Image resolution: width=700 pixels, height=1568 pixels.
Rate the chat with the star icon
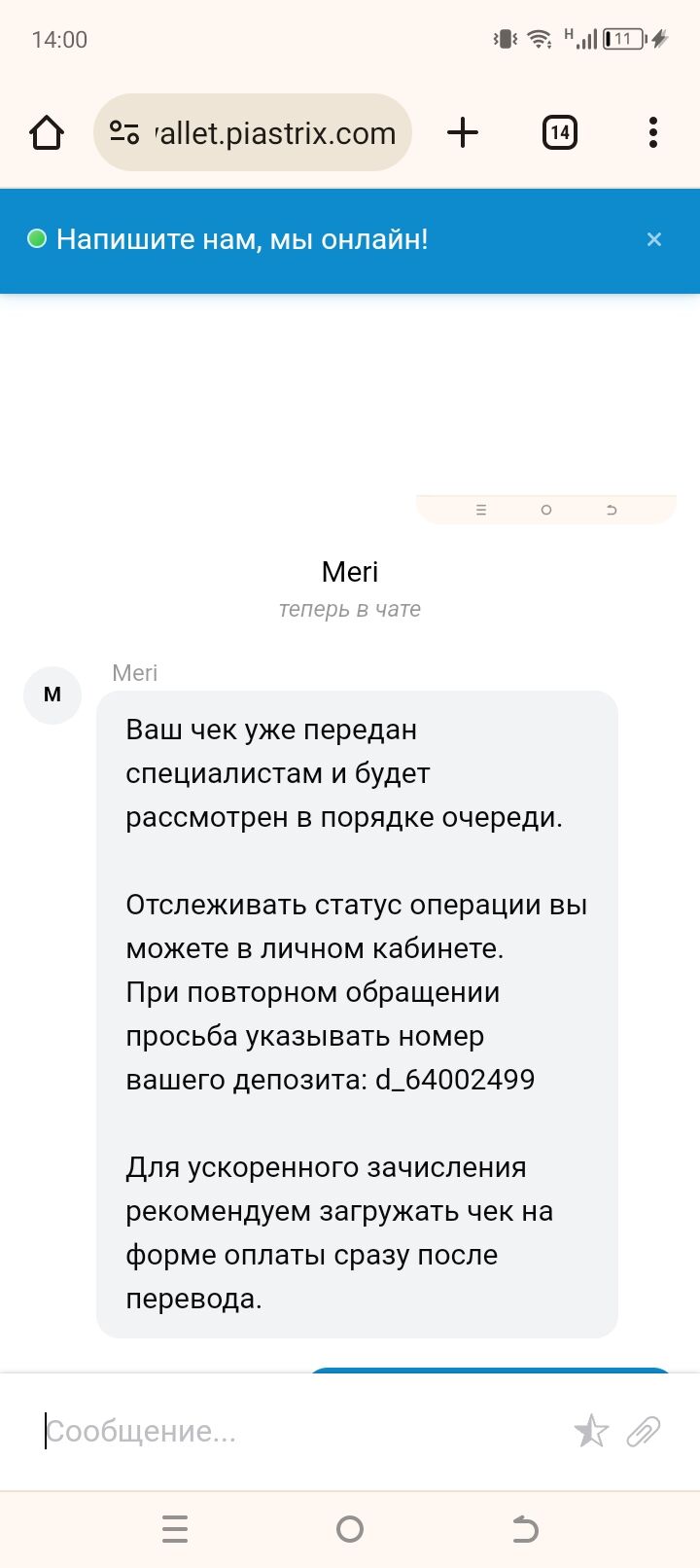point(591,1431)
